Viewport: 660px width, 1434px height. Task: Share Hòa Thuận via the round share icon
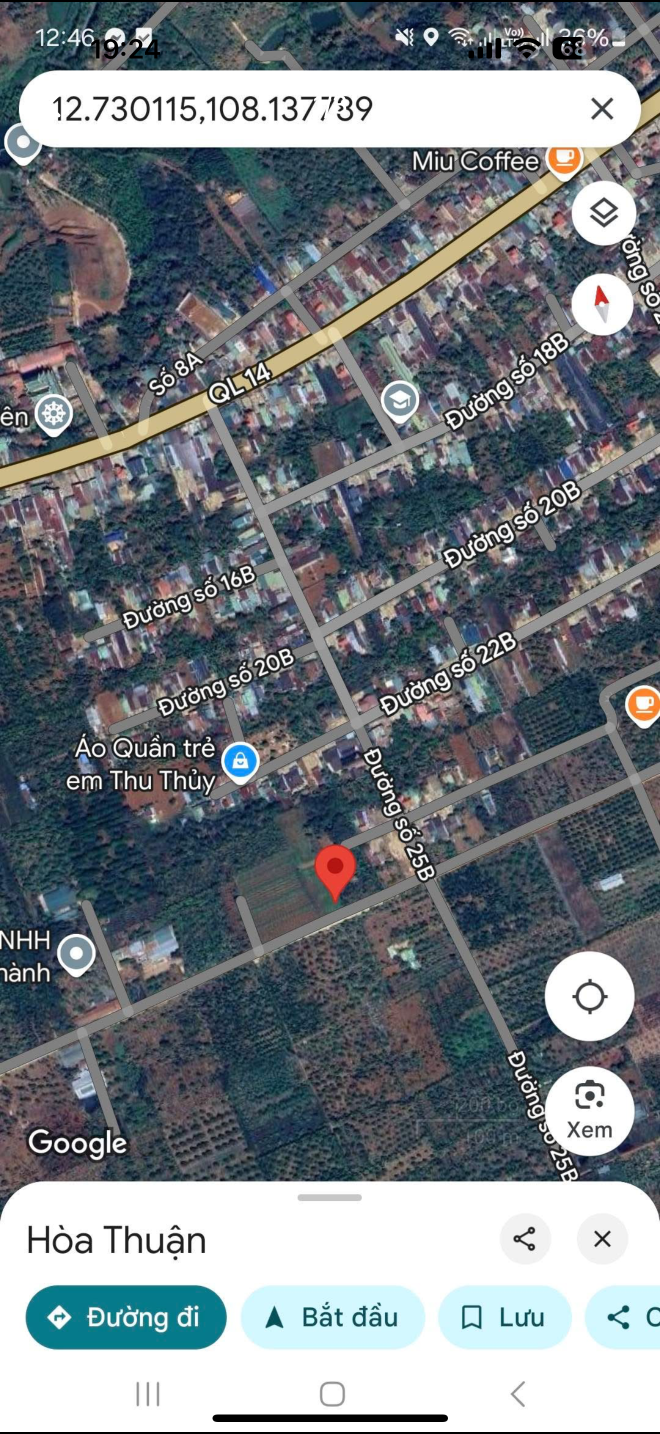[525, 1239]
